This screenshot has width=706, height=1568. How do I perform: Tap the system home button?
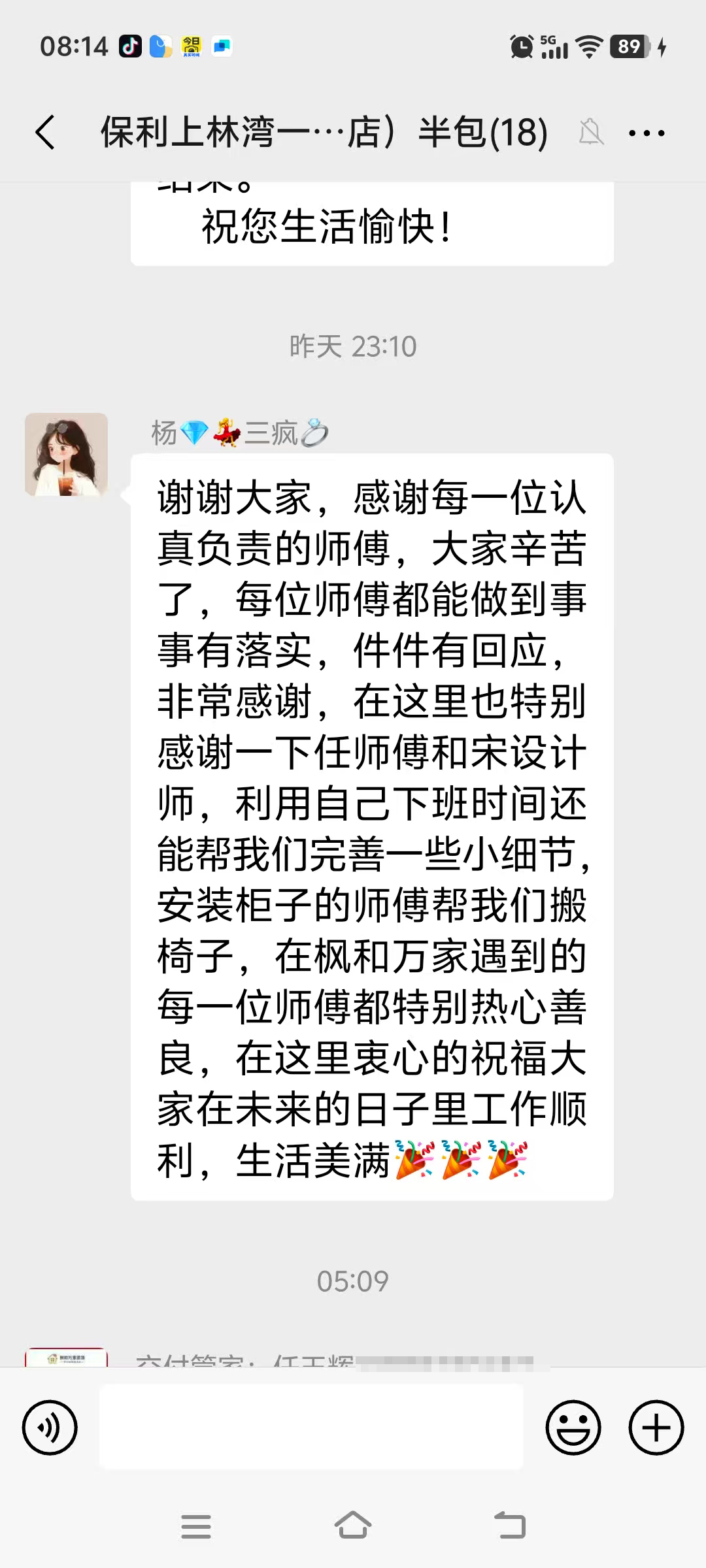[353, 1526]
